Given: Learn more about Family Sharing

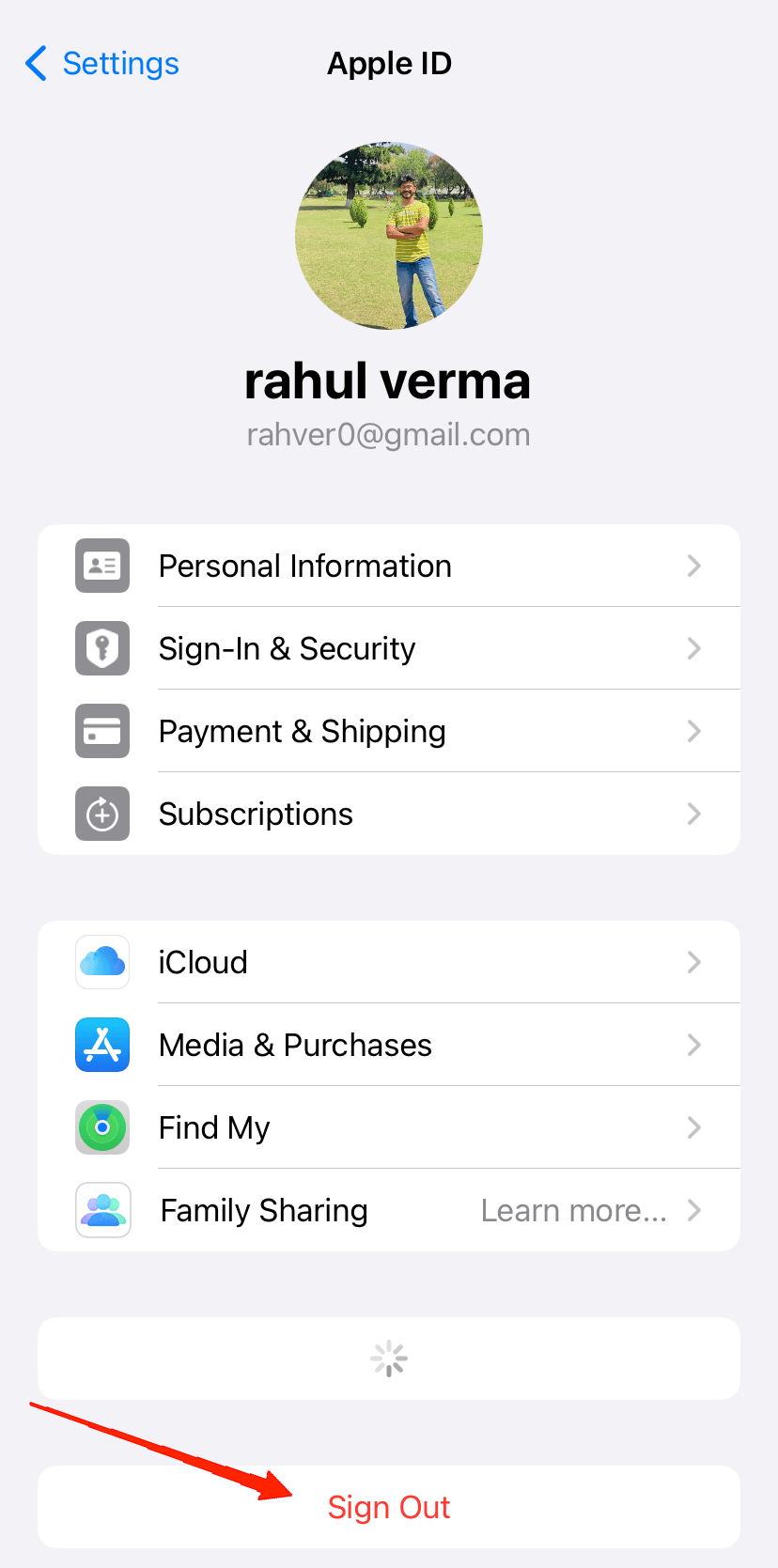Looking at the screenshot, I should (575, 1211).
